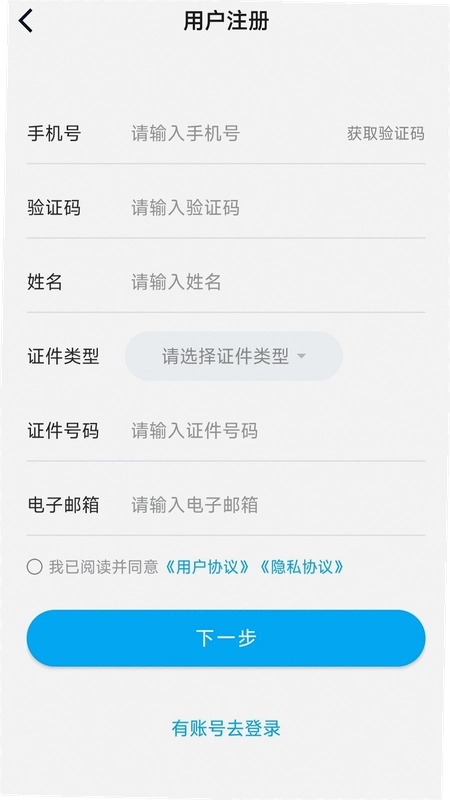Screen dimensions: 450x800
Task: Focus the 电子邮箱 email field
Action: pyautogui.click(x=276, y=505)
